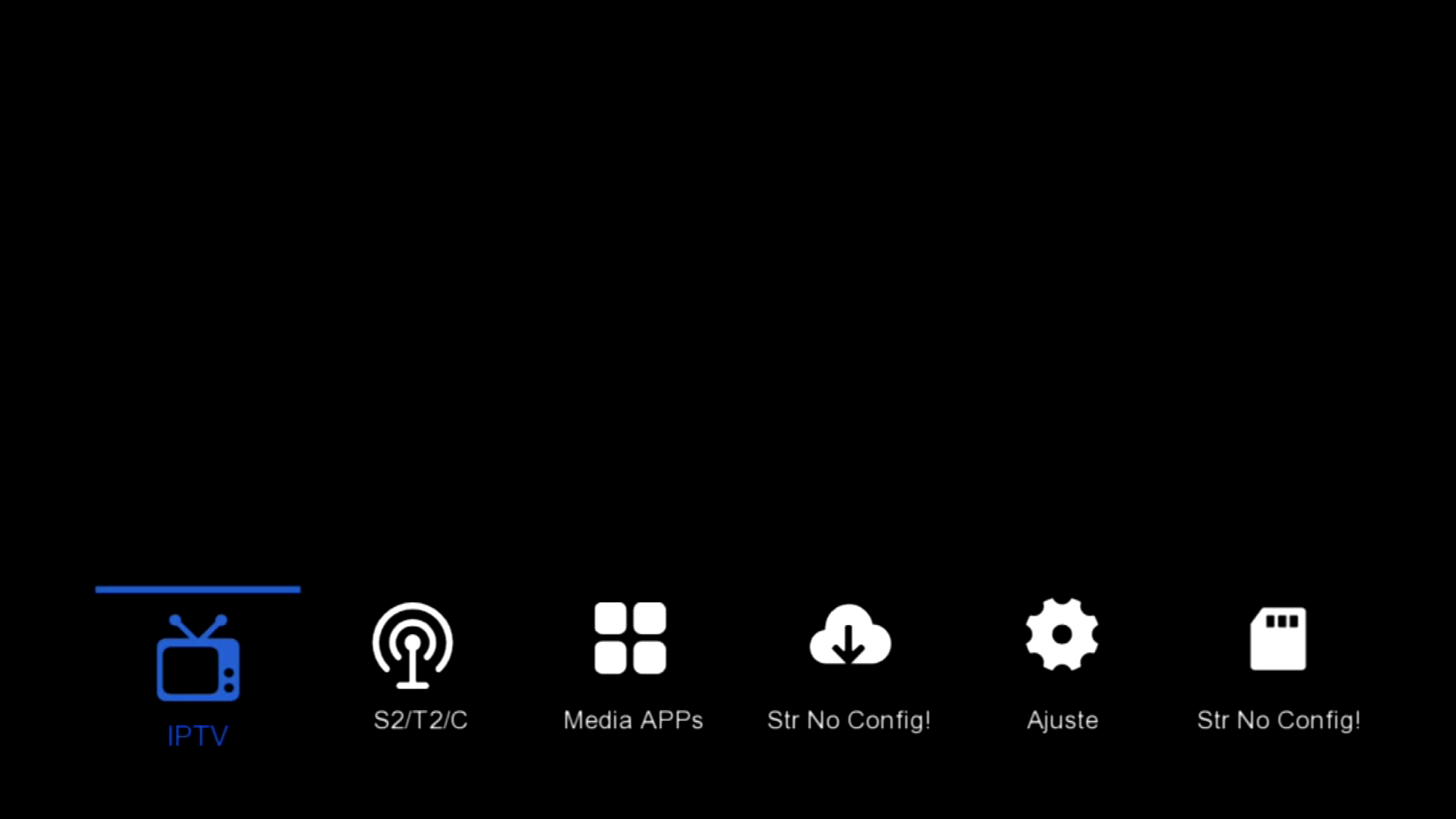Open Media APPs
This screenshot has height=819, width=1456.
point(630,639)
